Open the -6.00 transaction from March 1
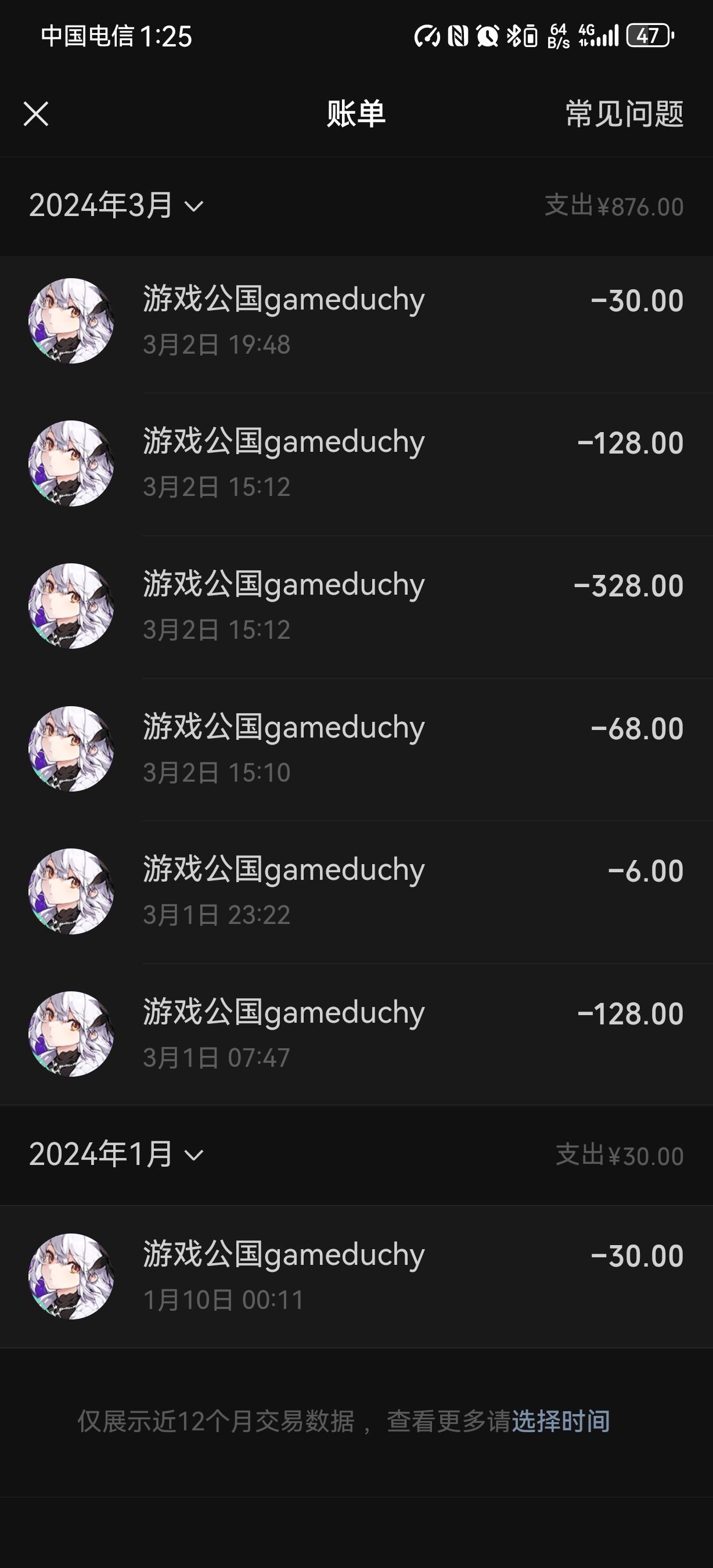This screenshot has height=1568, width=713. point(356,890)
